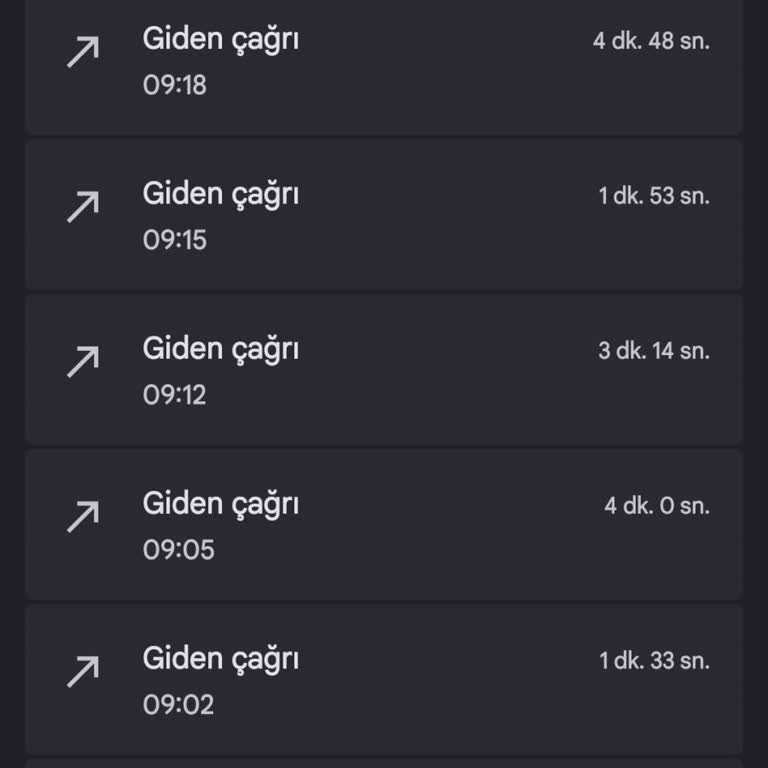Tap the outgoing call logged at 09:05
This screenshot has height=768, width=768.
[x=384, y=525]
